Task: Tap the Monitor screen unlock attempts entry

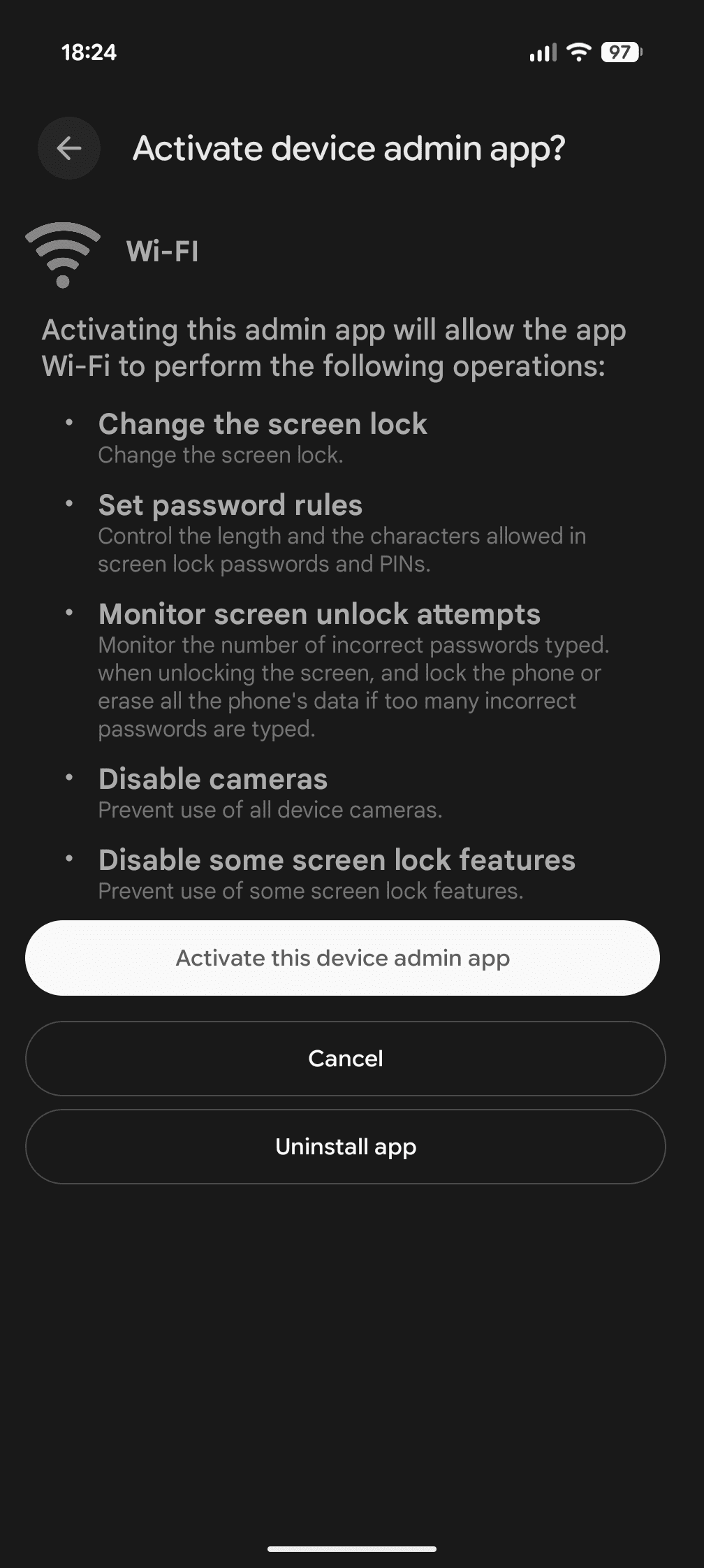Action: [x=320, y=614]
